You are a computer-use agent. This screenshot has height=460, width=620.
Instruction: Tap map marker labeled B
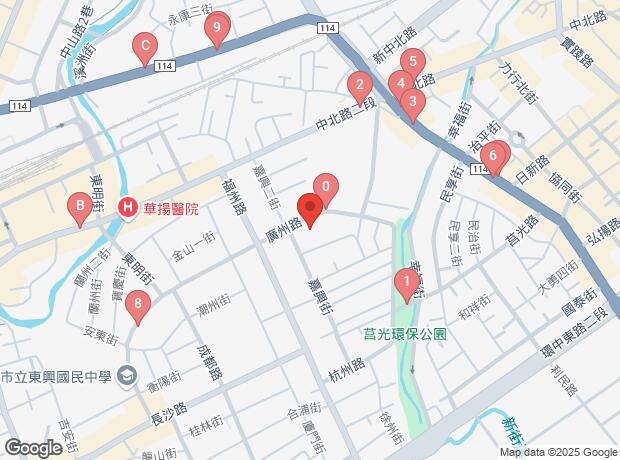point(79,207)
